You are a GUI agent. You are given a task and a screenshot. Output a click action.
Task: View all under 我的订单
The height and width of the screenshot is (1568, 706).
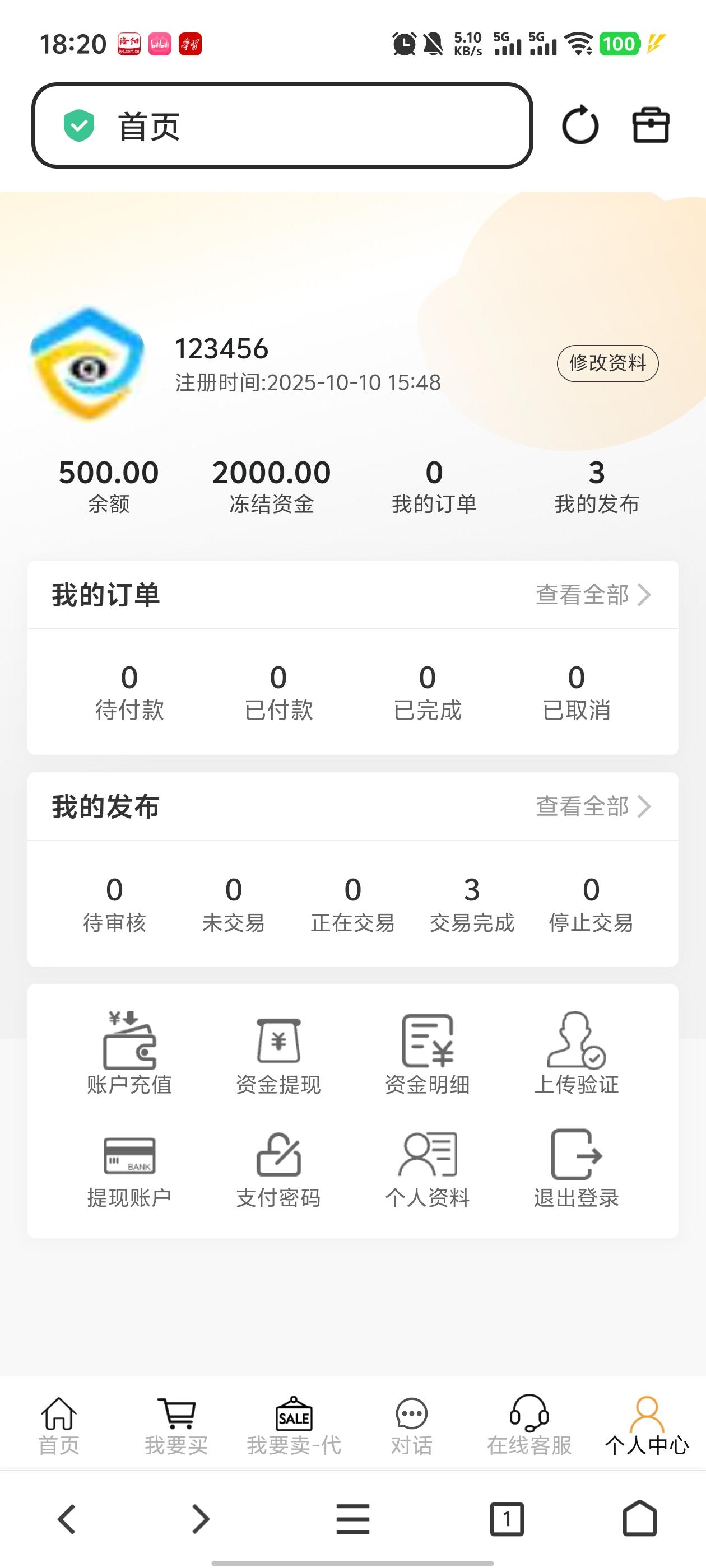pos(593,595)
